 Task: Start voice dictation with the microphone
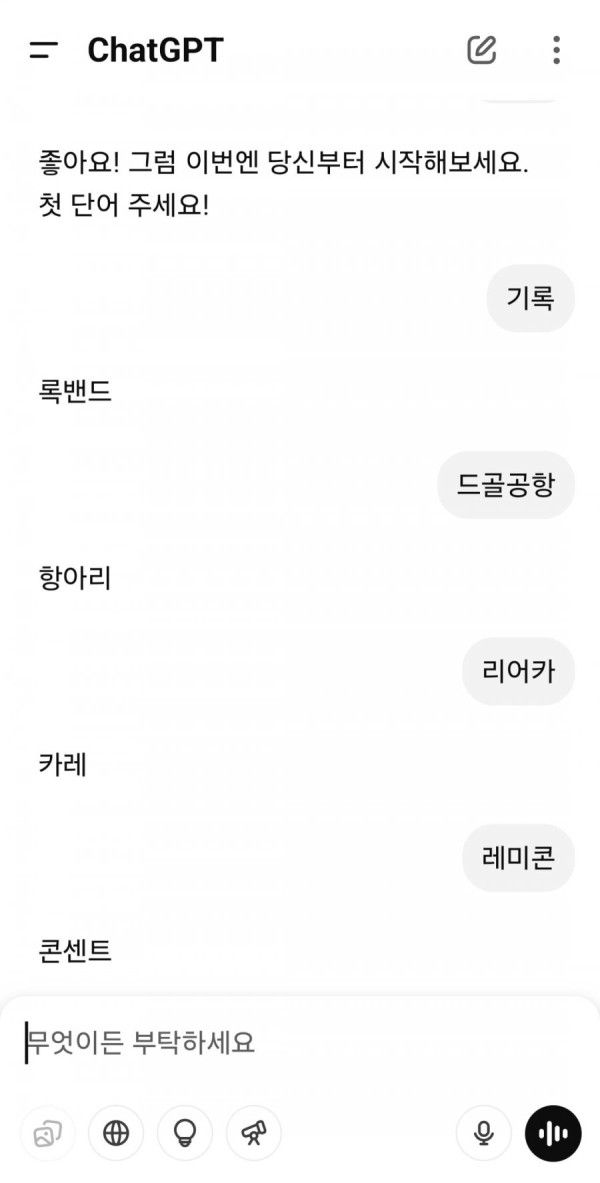pos(484,1133)
